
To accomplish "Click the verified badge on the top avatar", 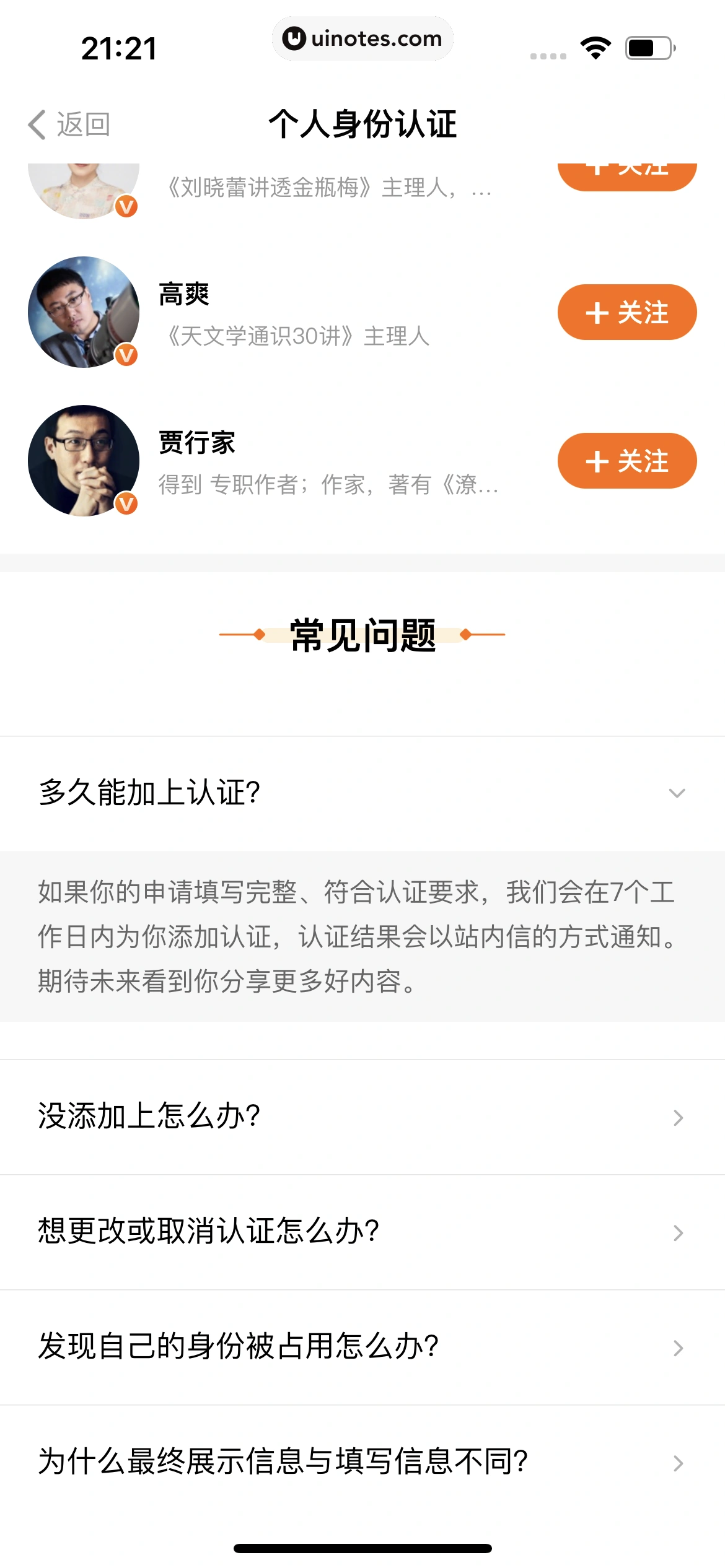I will [x=126, y=207].
